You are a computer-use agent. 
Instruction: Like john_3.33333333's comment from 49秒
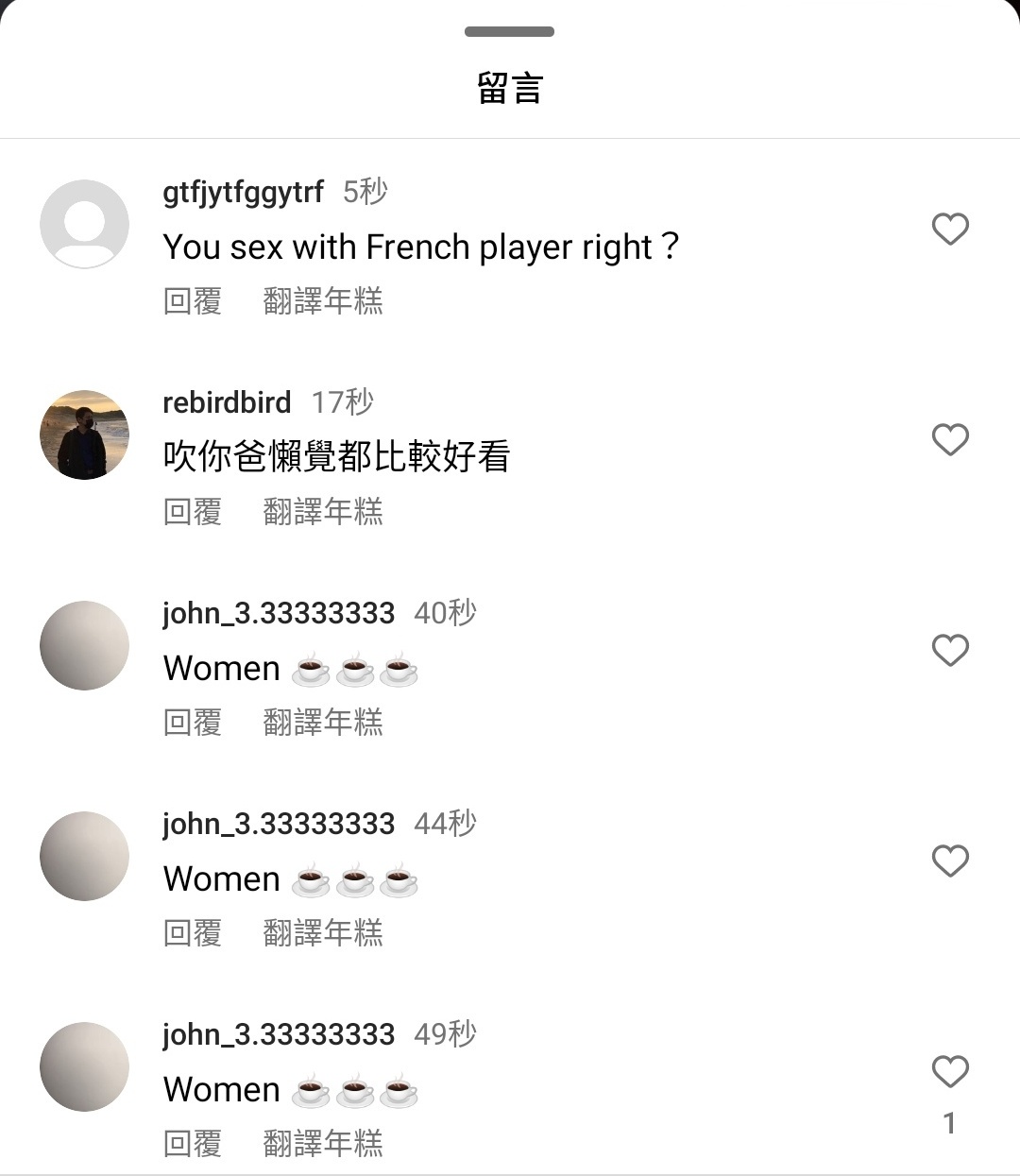pos(950,1071)
